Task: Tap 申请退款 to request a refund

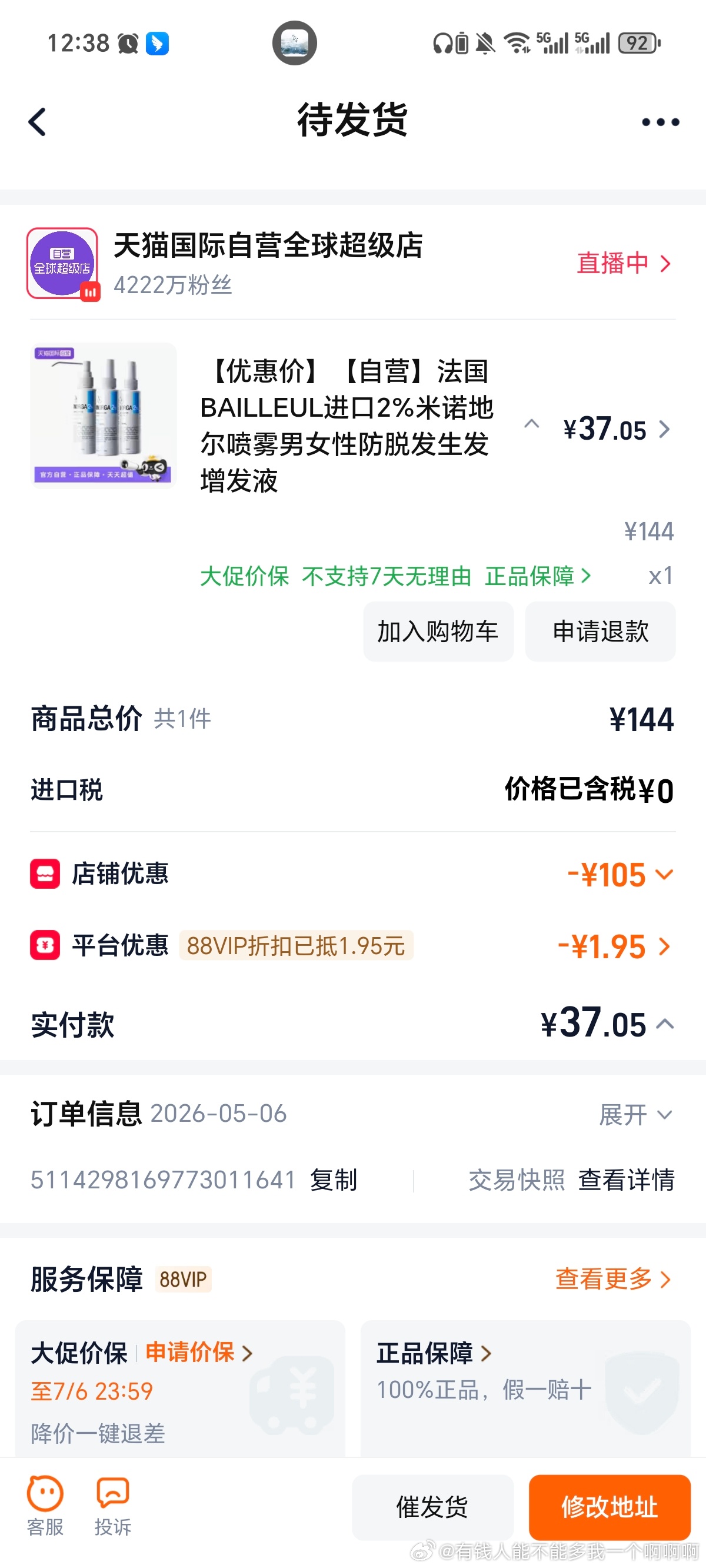Action: pyautogui.click(x=600, y=631)
